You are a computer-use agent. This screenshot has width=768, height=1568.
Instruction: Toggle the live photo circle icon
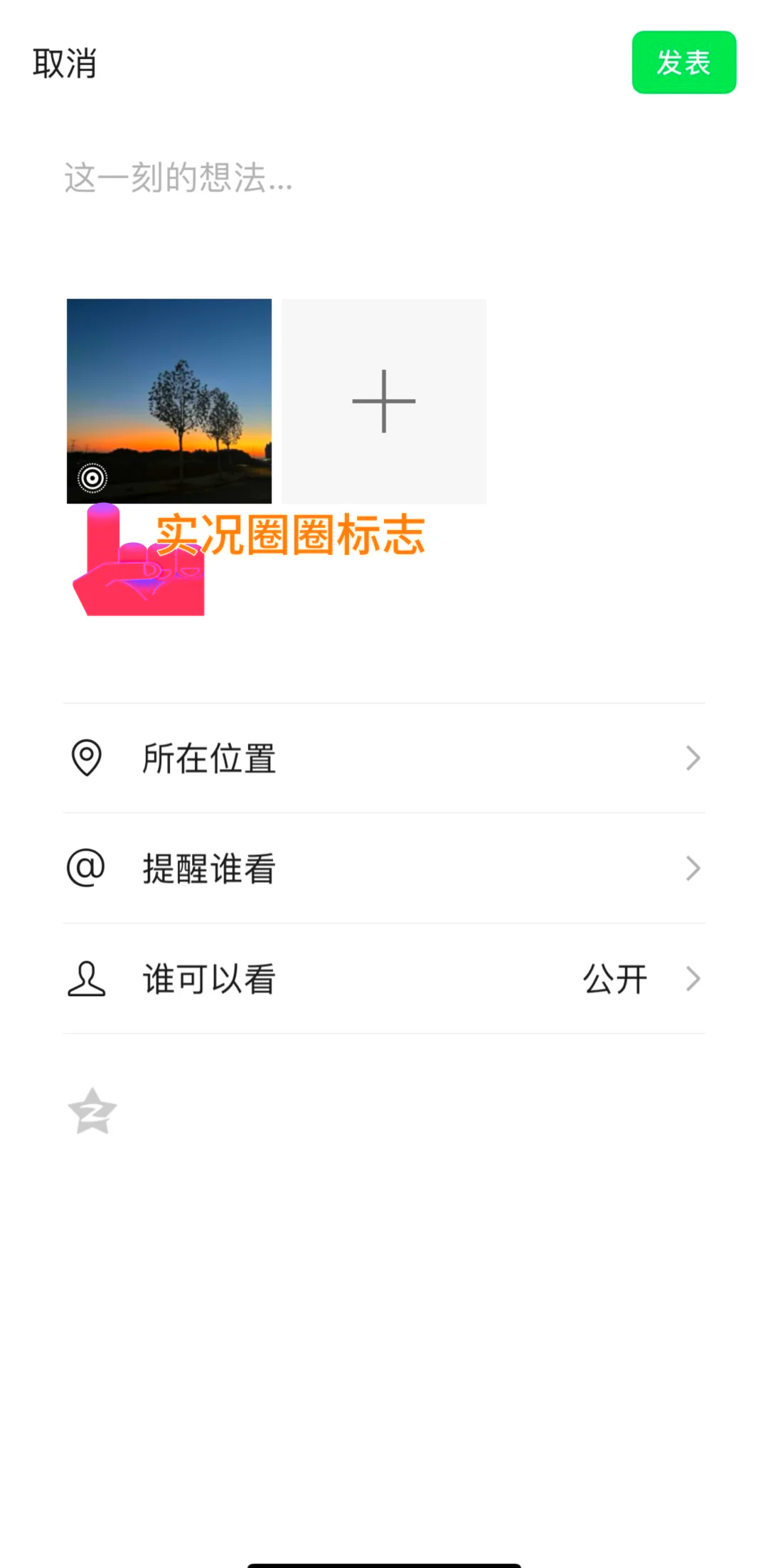pos(92,477)
